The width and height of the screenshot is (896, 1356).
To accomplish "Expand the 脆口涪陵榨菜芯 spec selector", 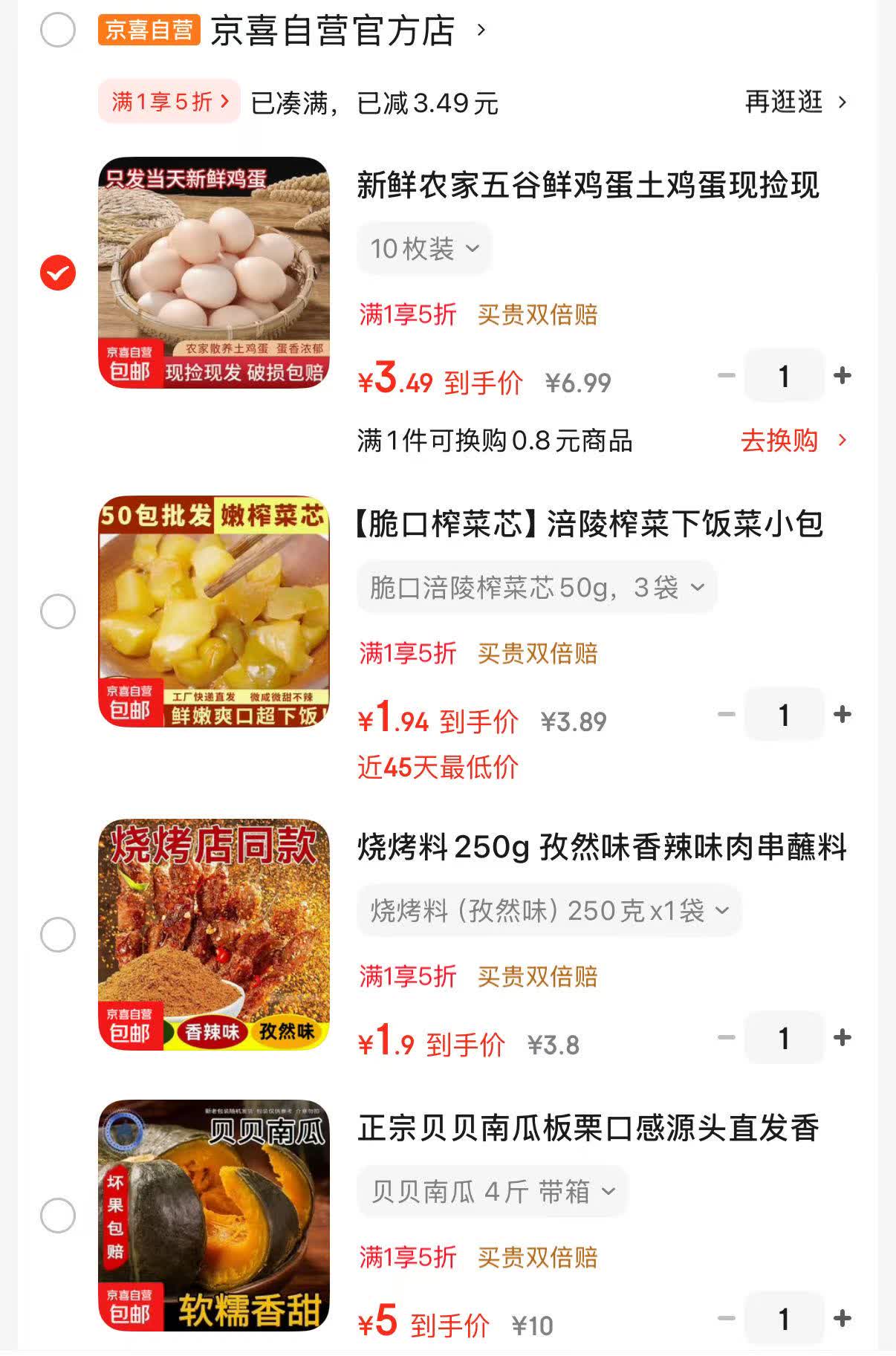I will click(535, 586).
